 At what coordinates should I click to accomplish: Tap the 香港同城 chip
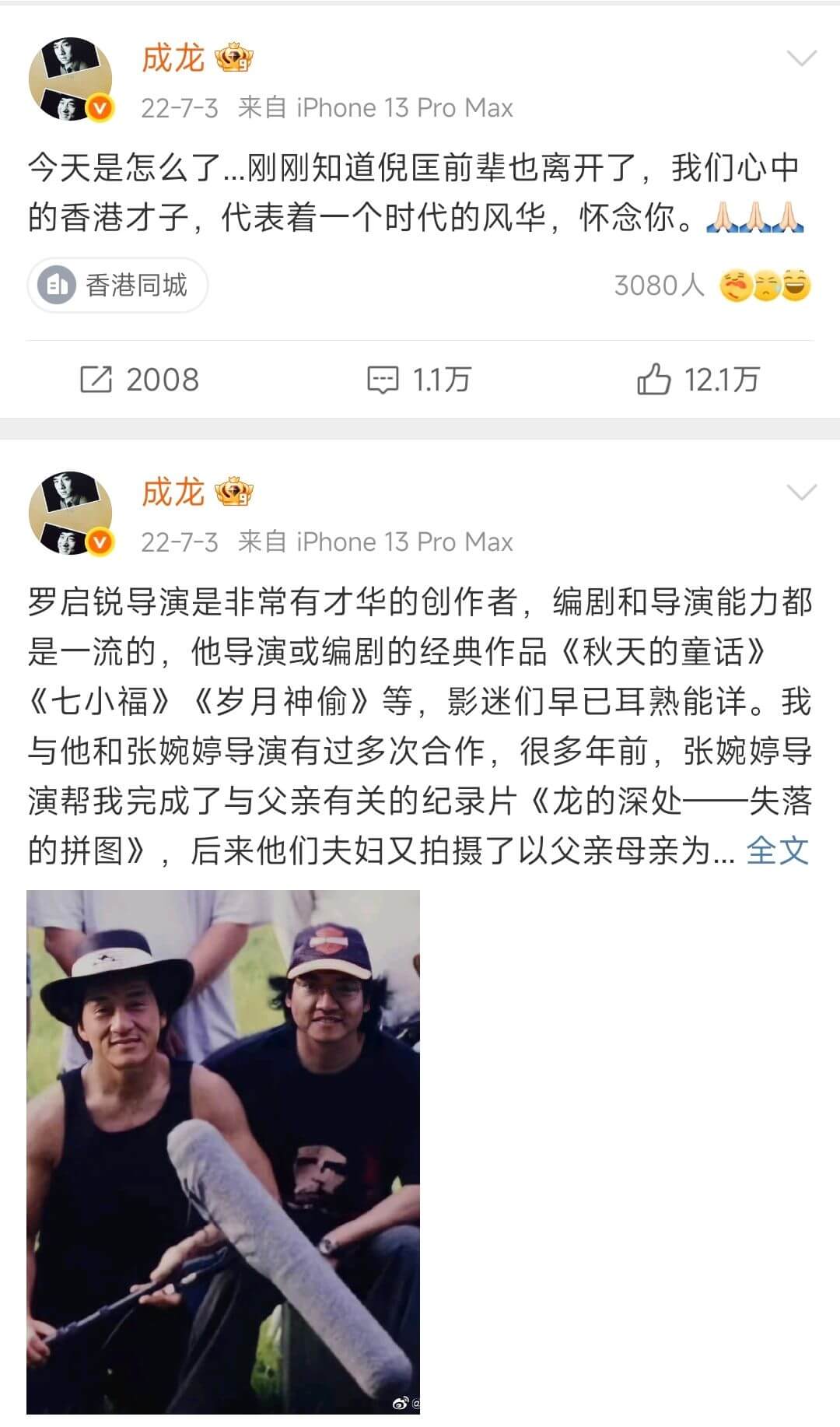118,286
